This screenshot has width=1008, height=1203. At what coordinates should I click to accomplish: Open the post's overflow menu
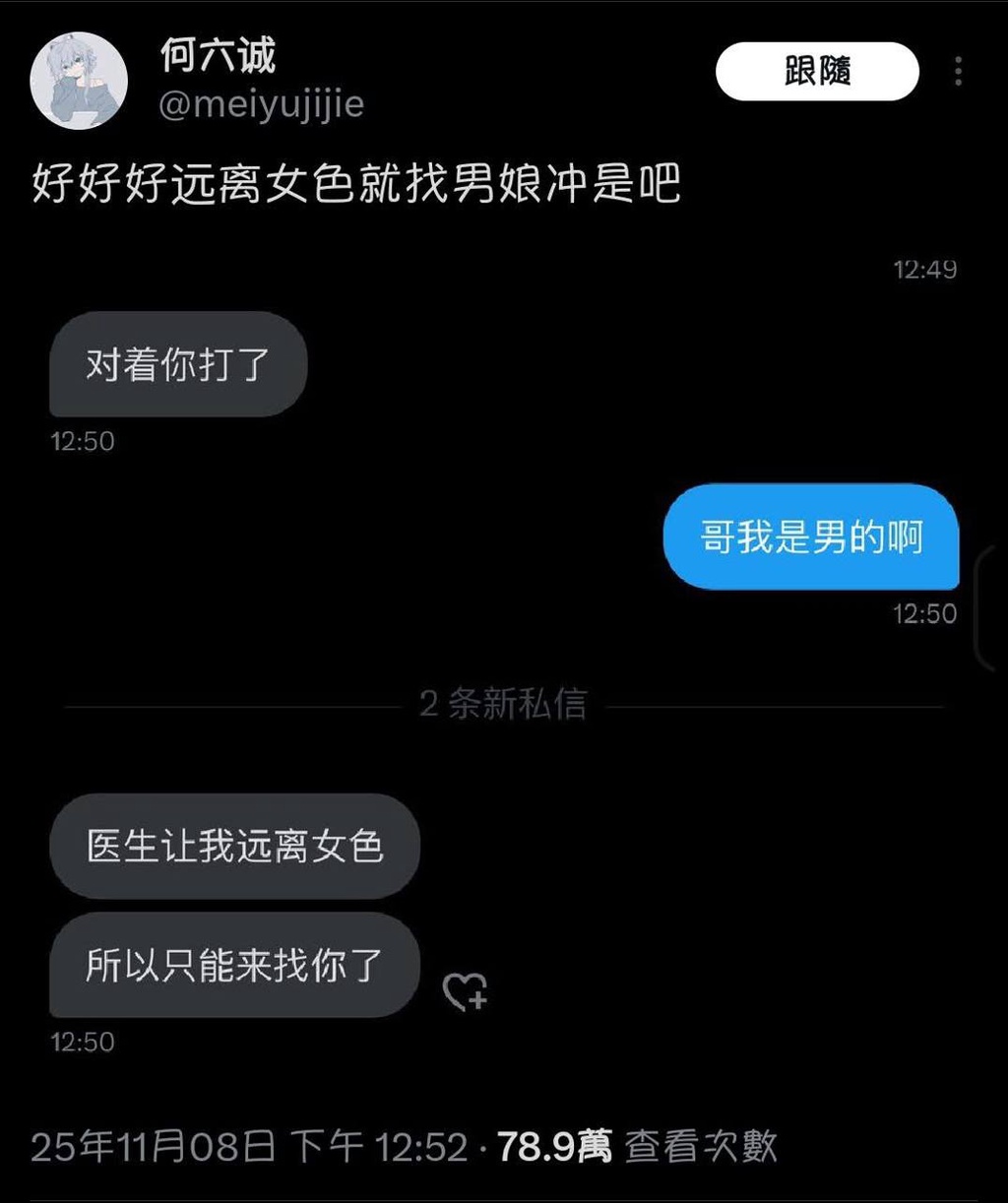point(958,71)
